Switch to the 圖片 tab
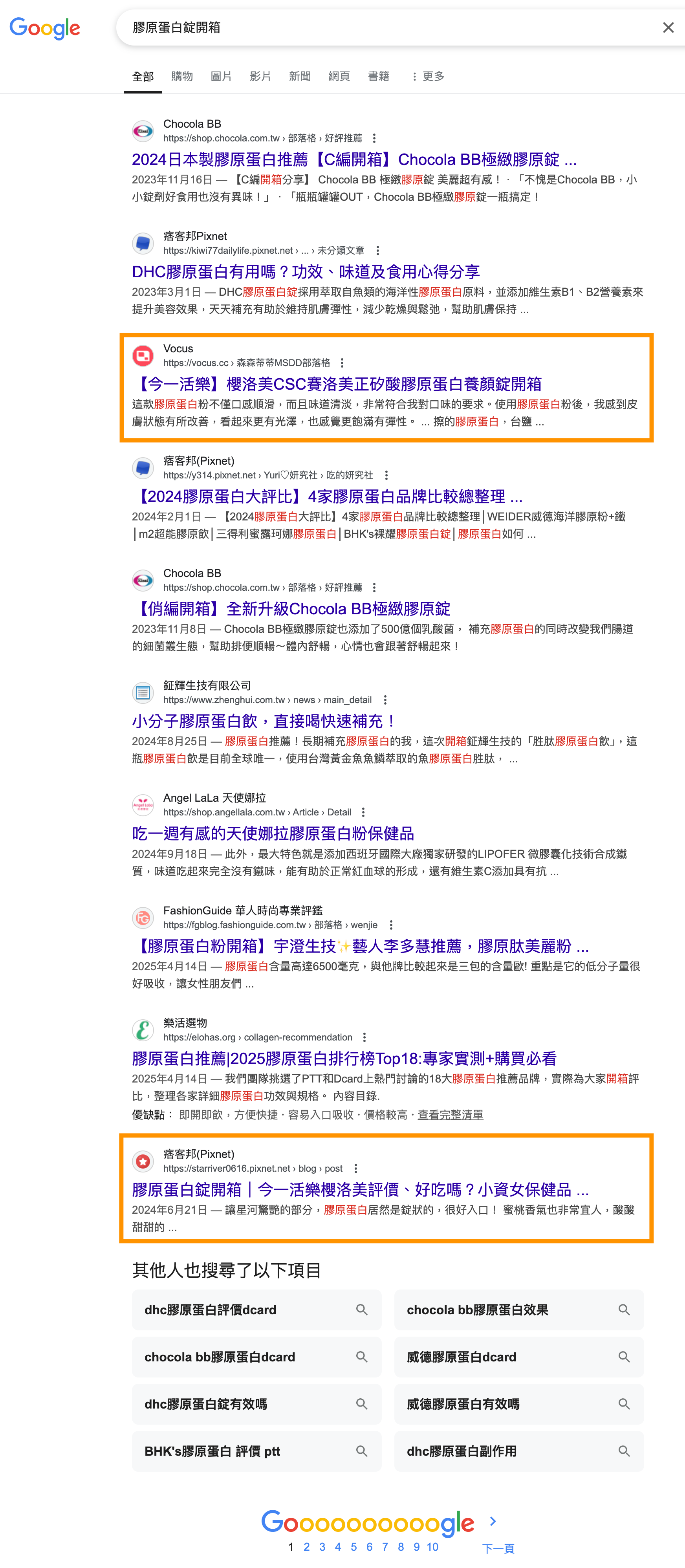The image size is (685, 1568). pos(221,76)
